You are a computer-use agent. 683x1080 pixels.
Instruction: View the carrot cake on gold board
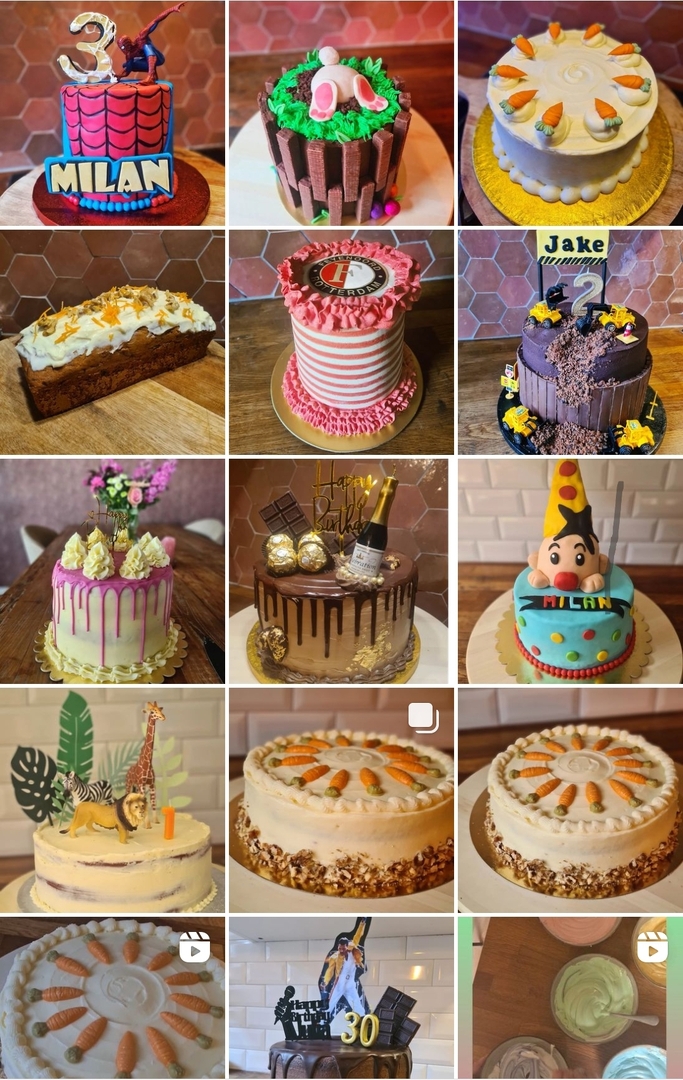click(570, 113)
